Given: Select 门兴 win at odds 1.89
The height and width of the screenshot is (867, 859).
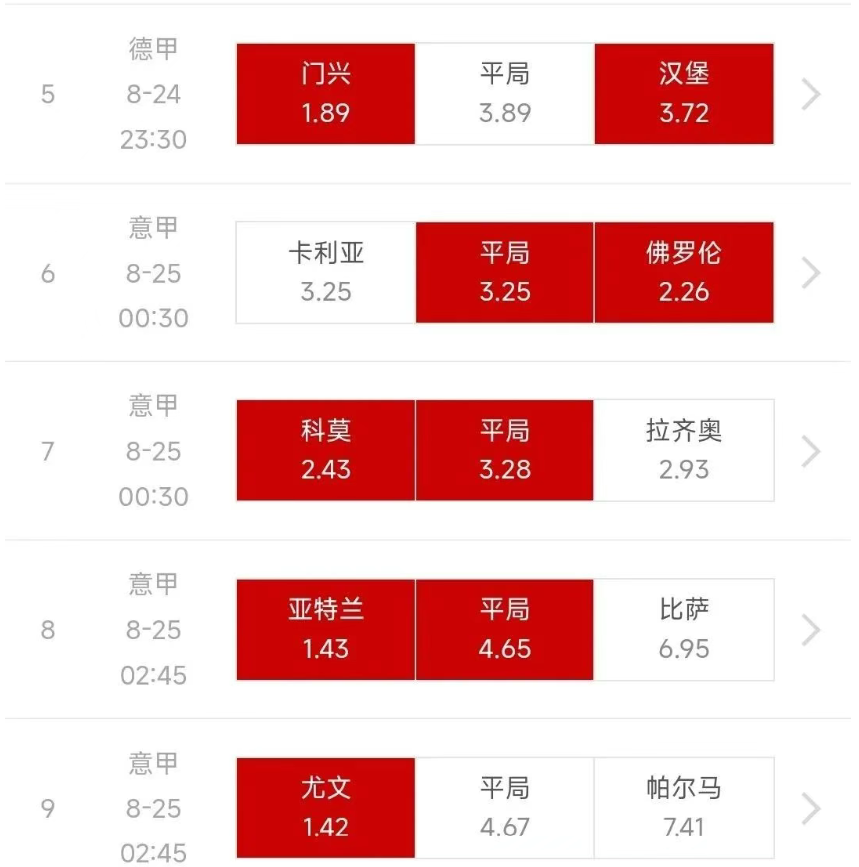Looking at the screenshot, I should (326, 94).
